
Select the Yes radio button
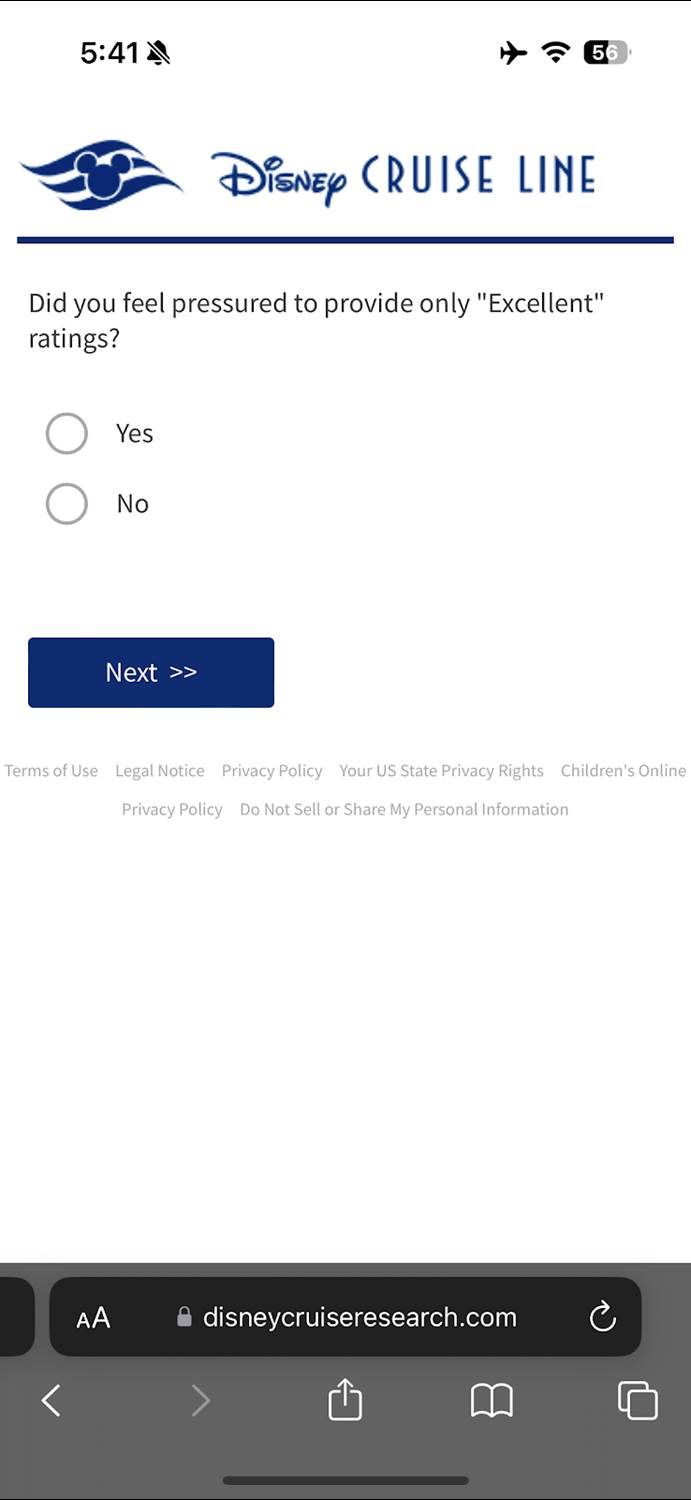(67, 434)
